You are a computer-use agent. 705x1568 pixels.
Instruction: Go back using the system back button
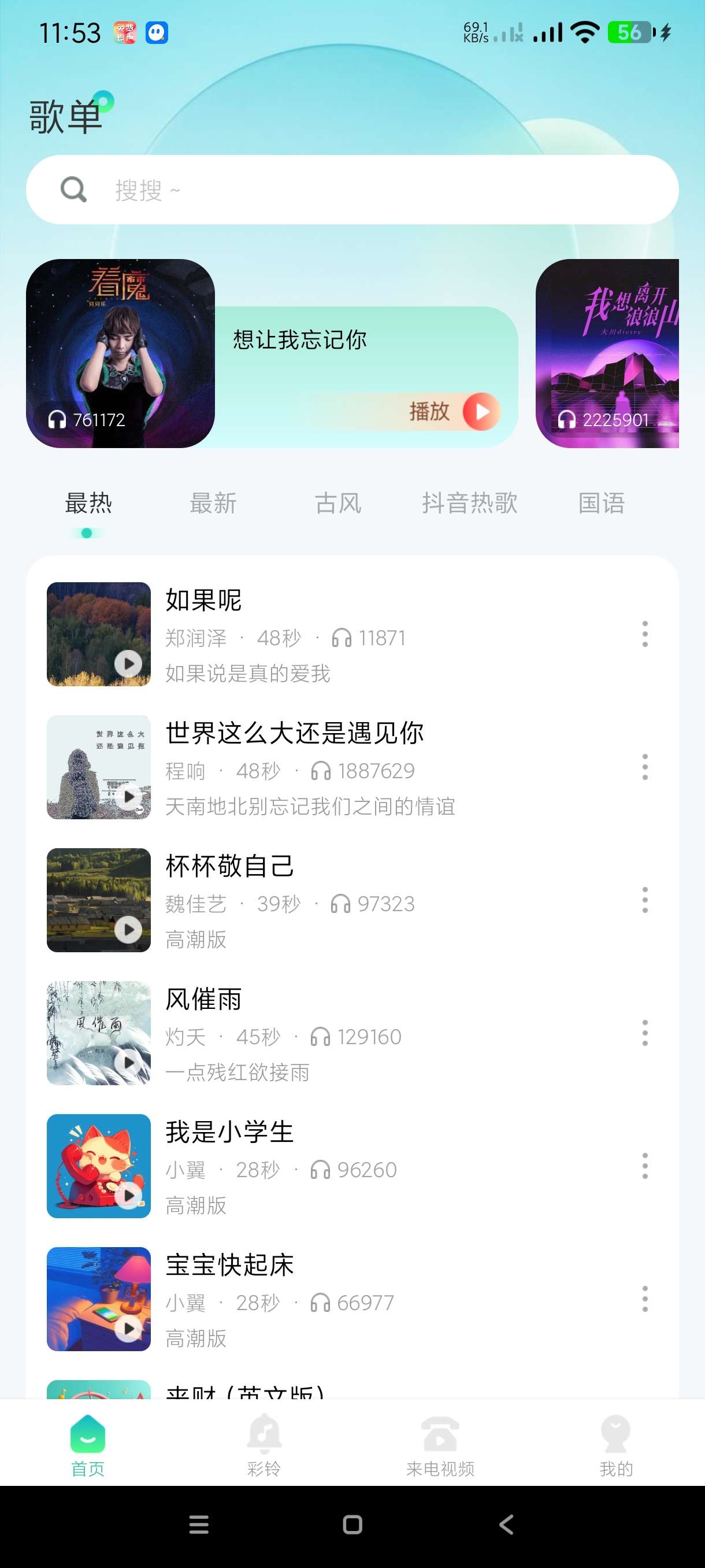[506, 1525]
